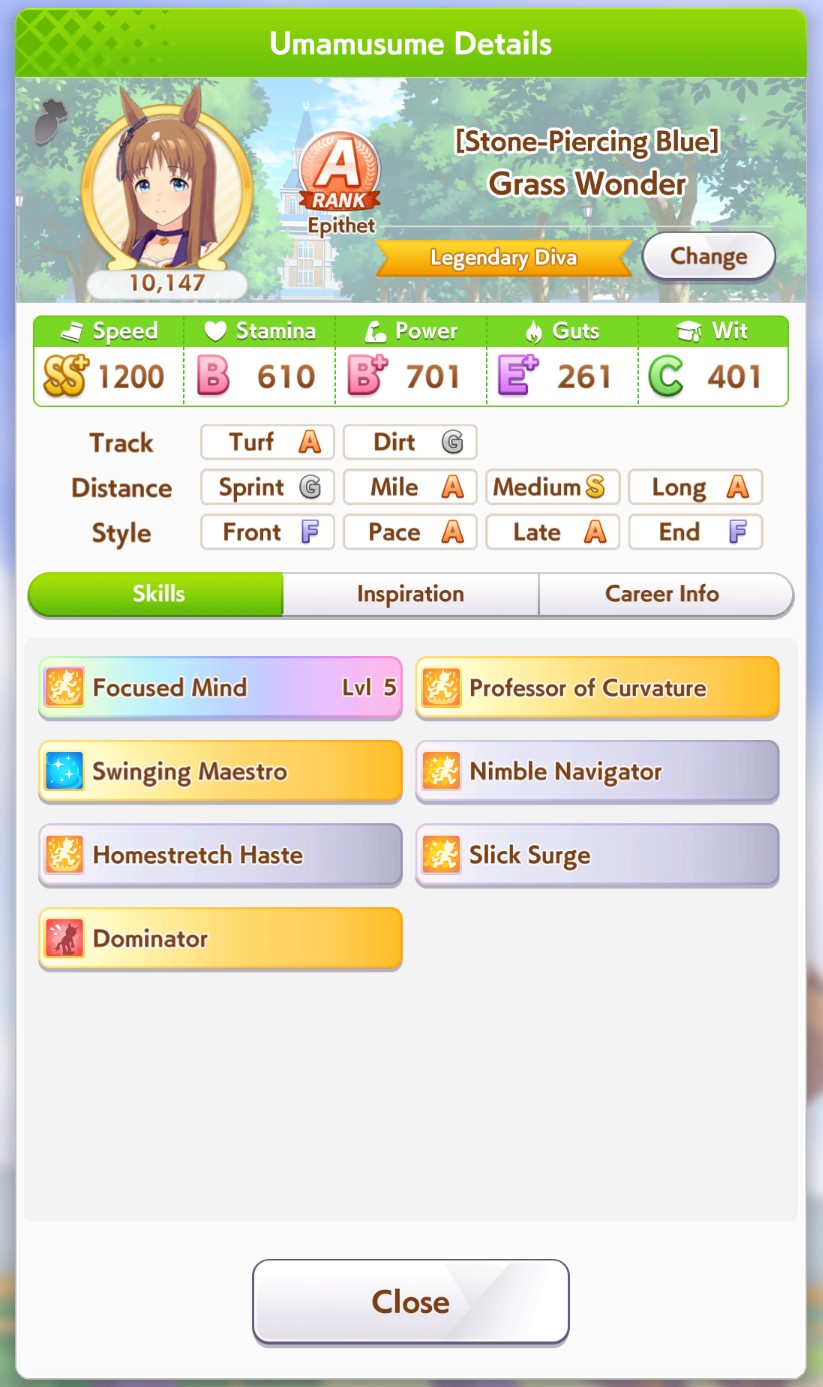The image size is (823, 1387).
Task: Open the Focused Mind skill details
Action: tap(220, 688)
